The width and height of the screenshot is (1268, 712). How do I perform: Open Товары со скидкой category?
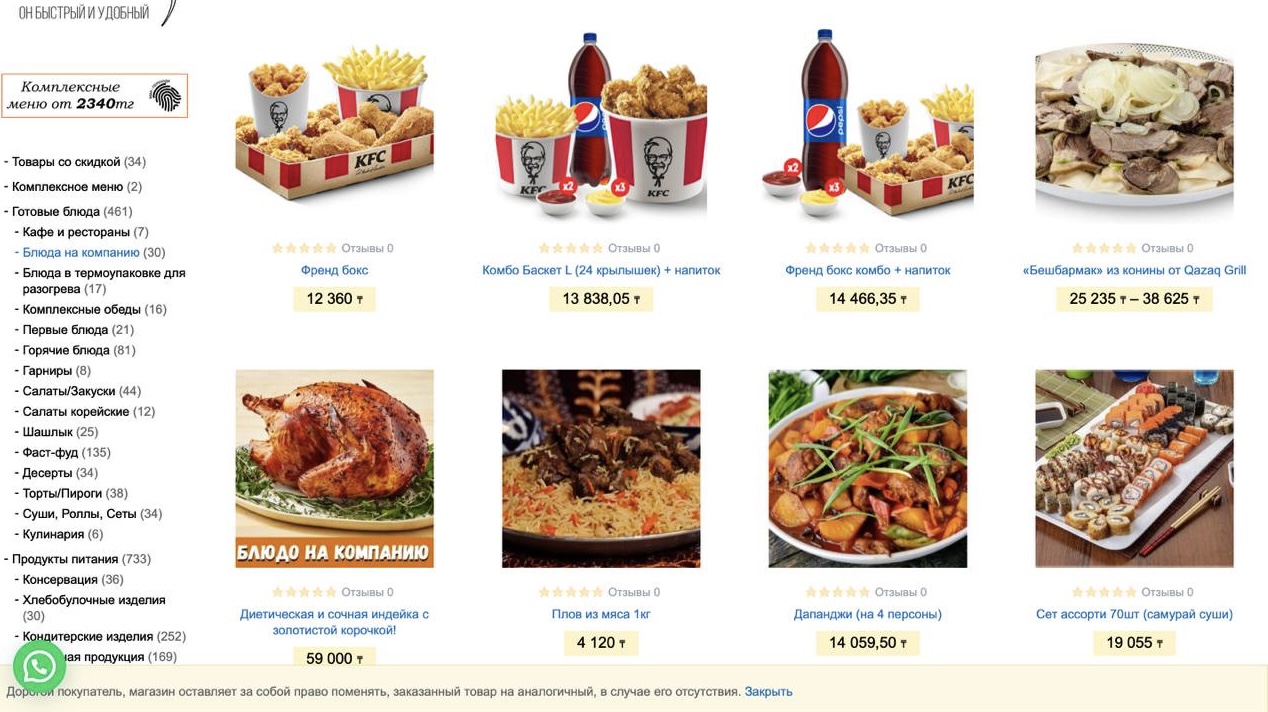66,162
